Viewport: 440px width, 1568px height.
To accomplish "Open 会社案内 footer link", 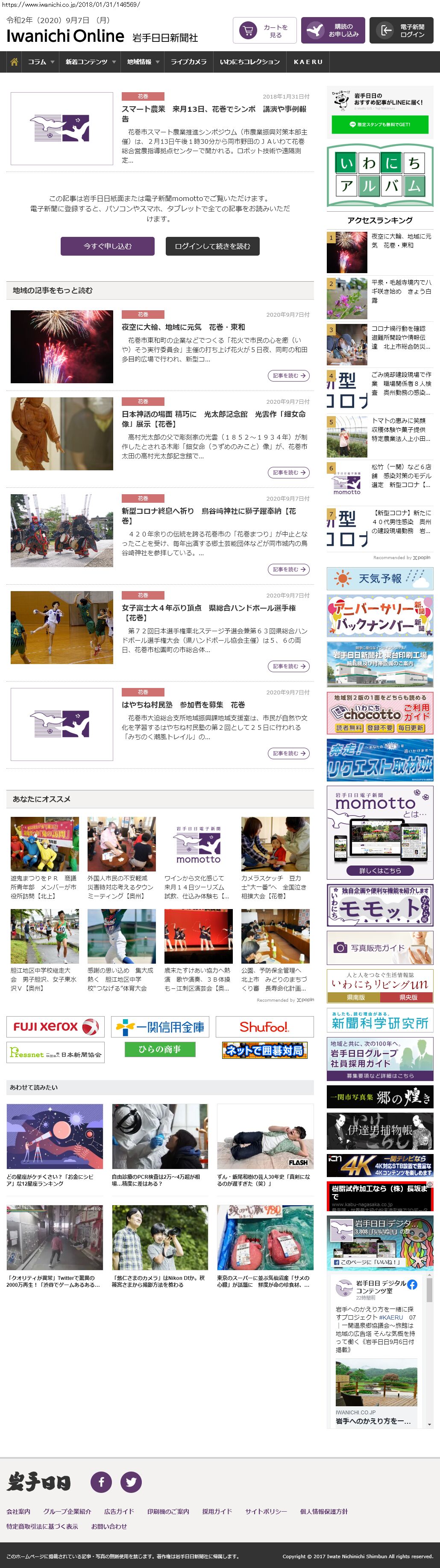I will click(x=18, y=1511).
